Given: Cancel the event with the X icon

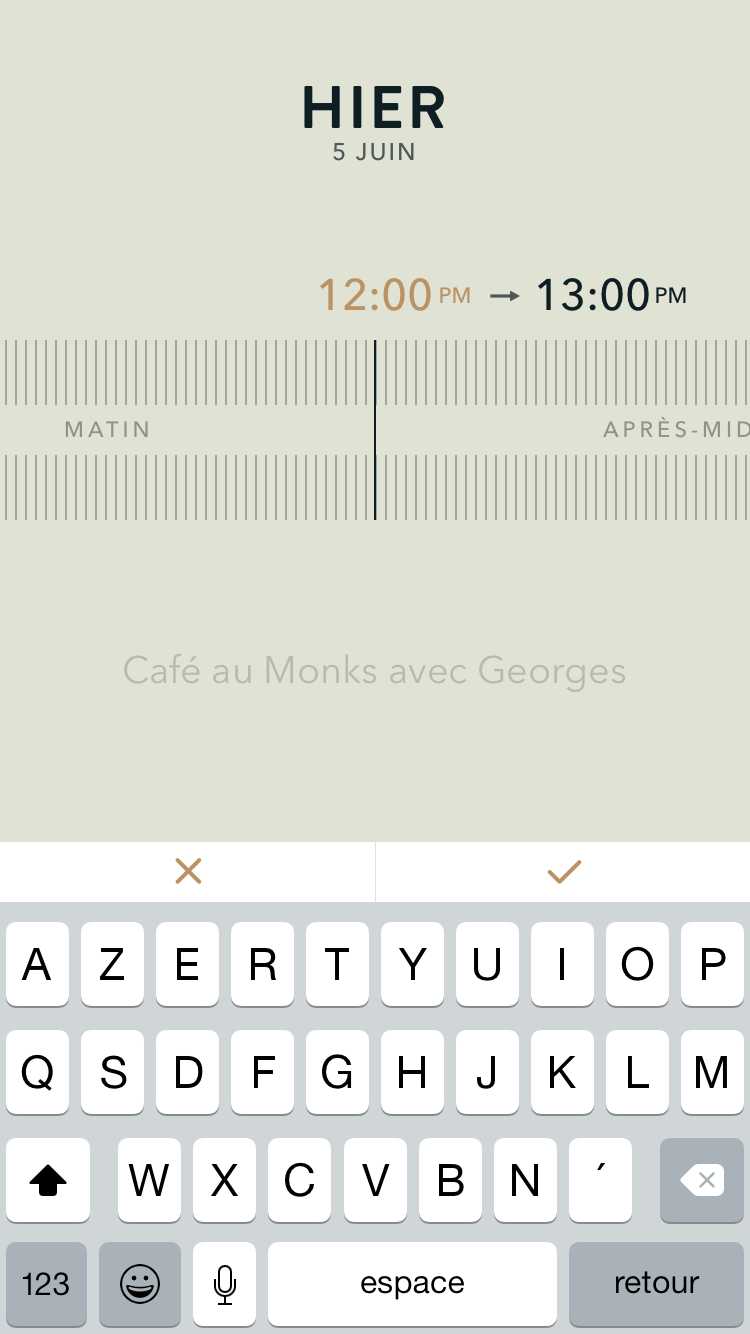Looking at the screenshot, I should pyautogui.click(x=188, y=871).
